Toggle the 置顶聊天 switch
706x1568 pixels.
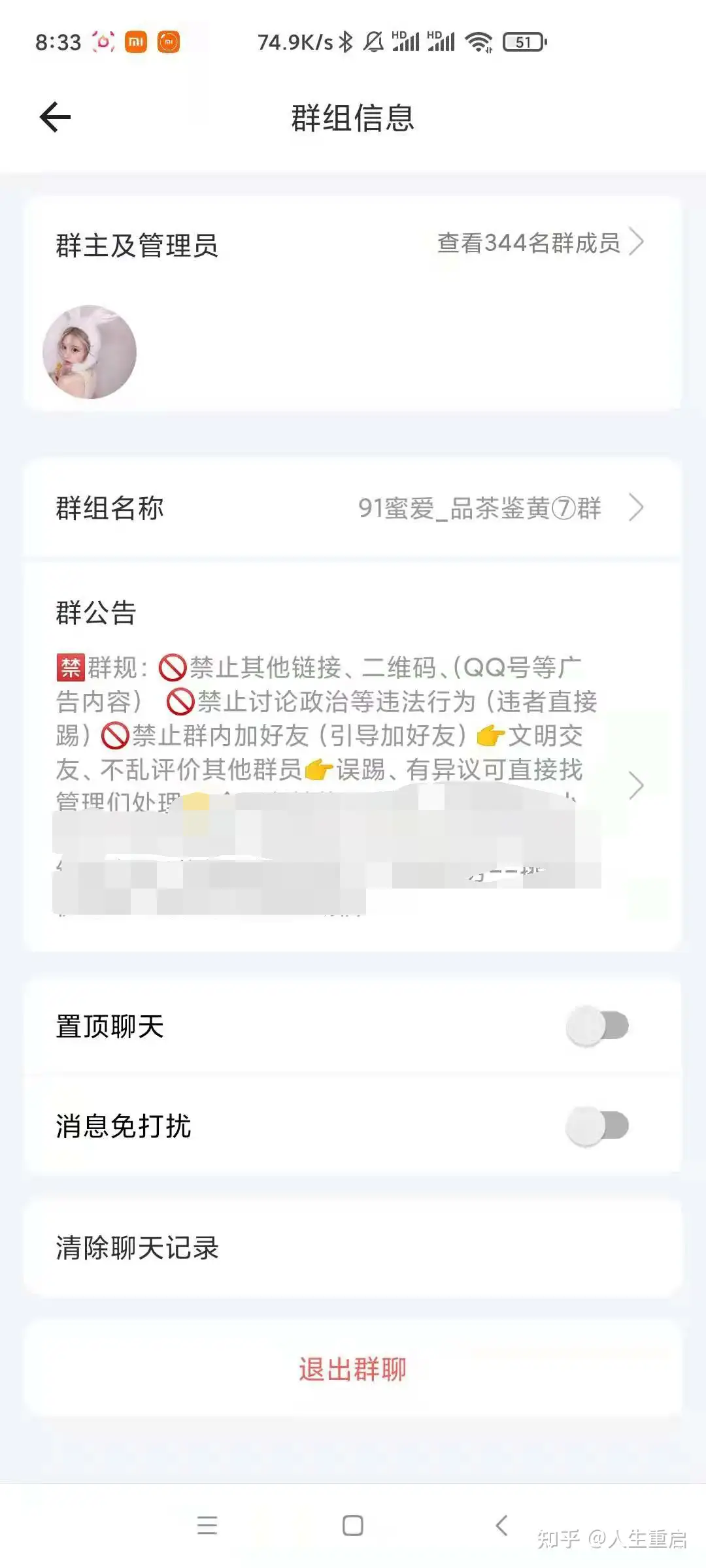click(597, 1026)
